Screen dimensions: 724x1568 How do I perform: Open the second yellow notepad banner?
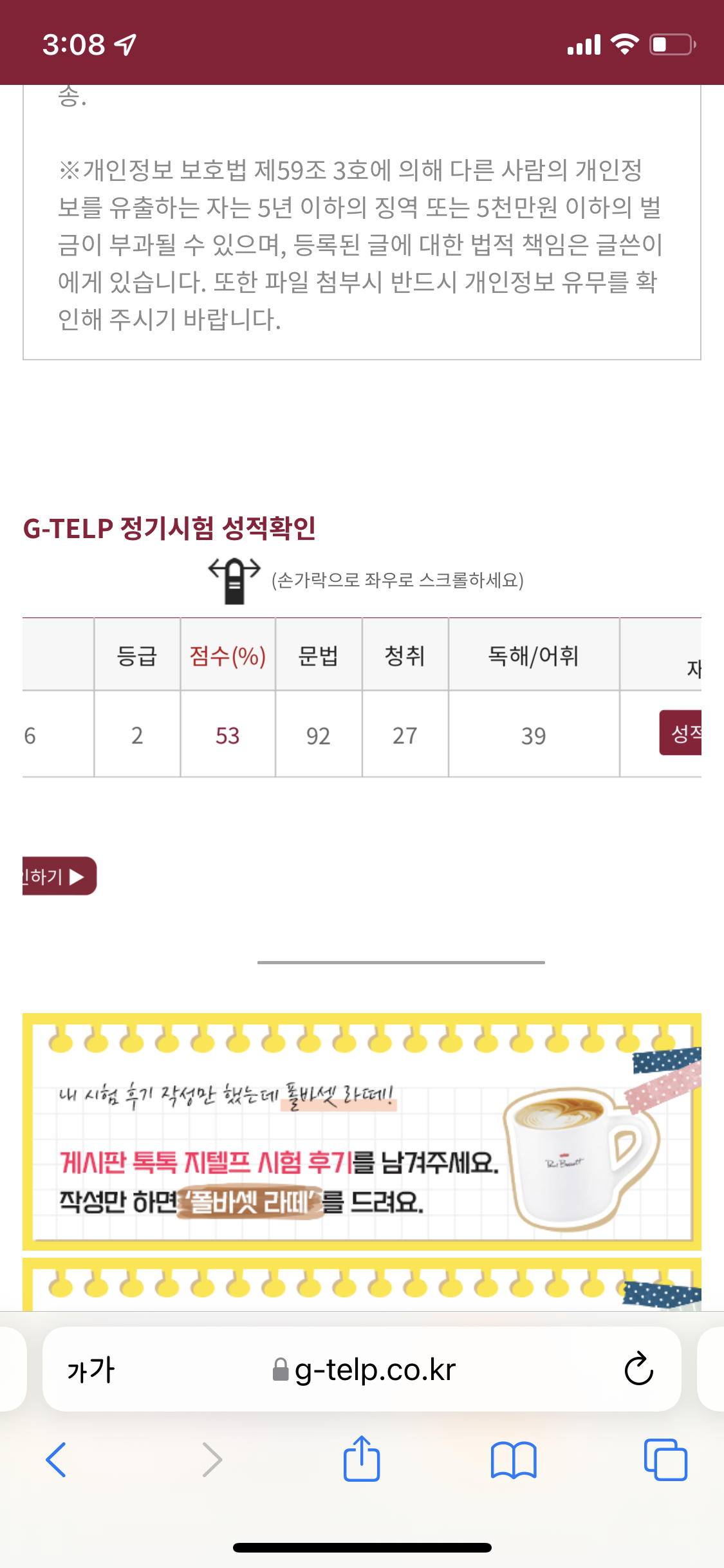click(x=362, y=1285)
